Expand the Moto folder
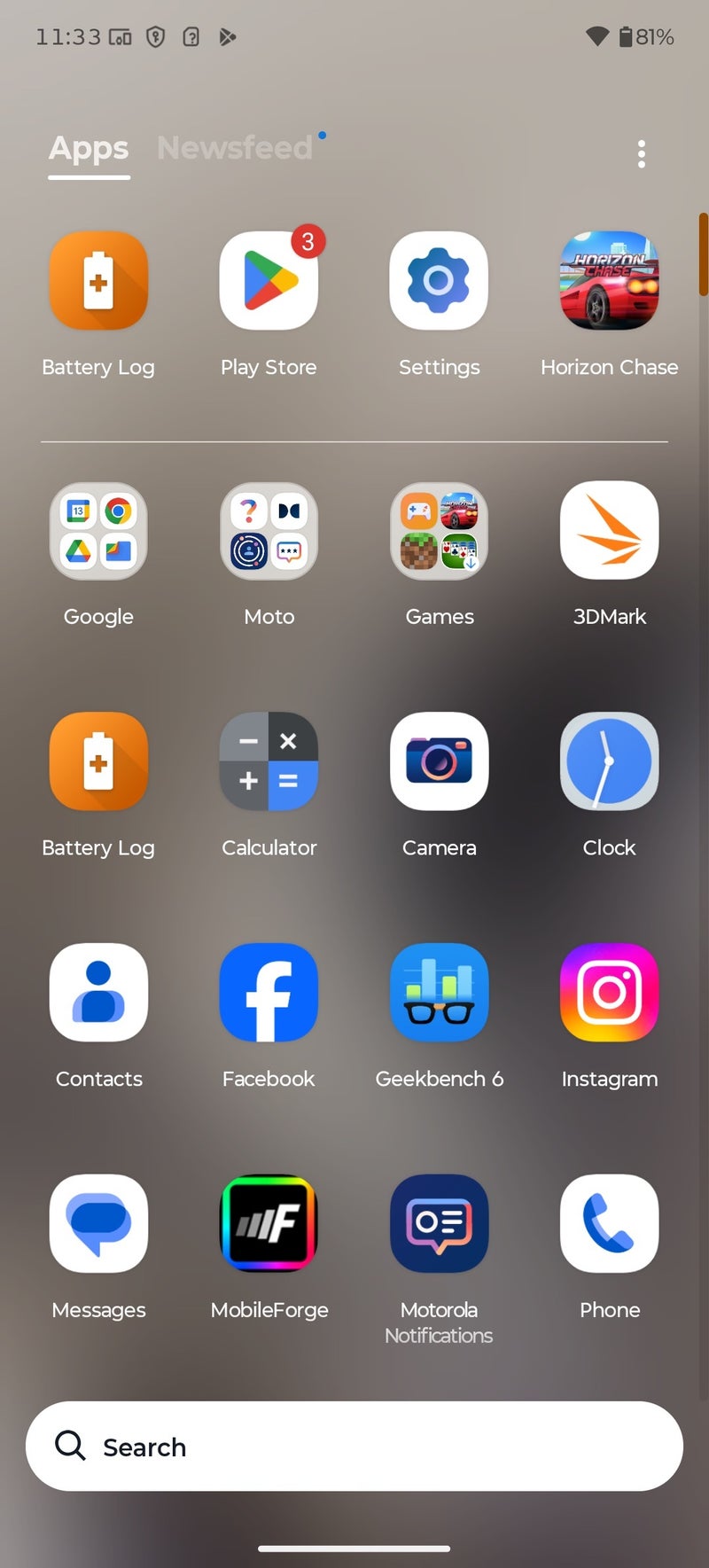The image size is (709, 1568). [269, 531]
